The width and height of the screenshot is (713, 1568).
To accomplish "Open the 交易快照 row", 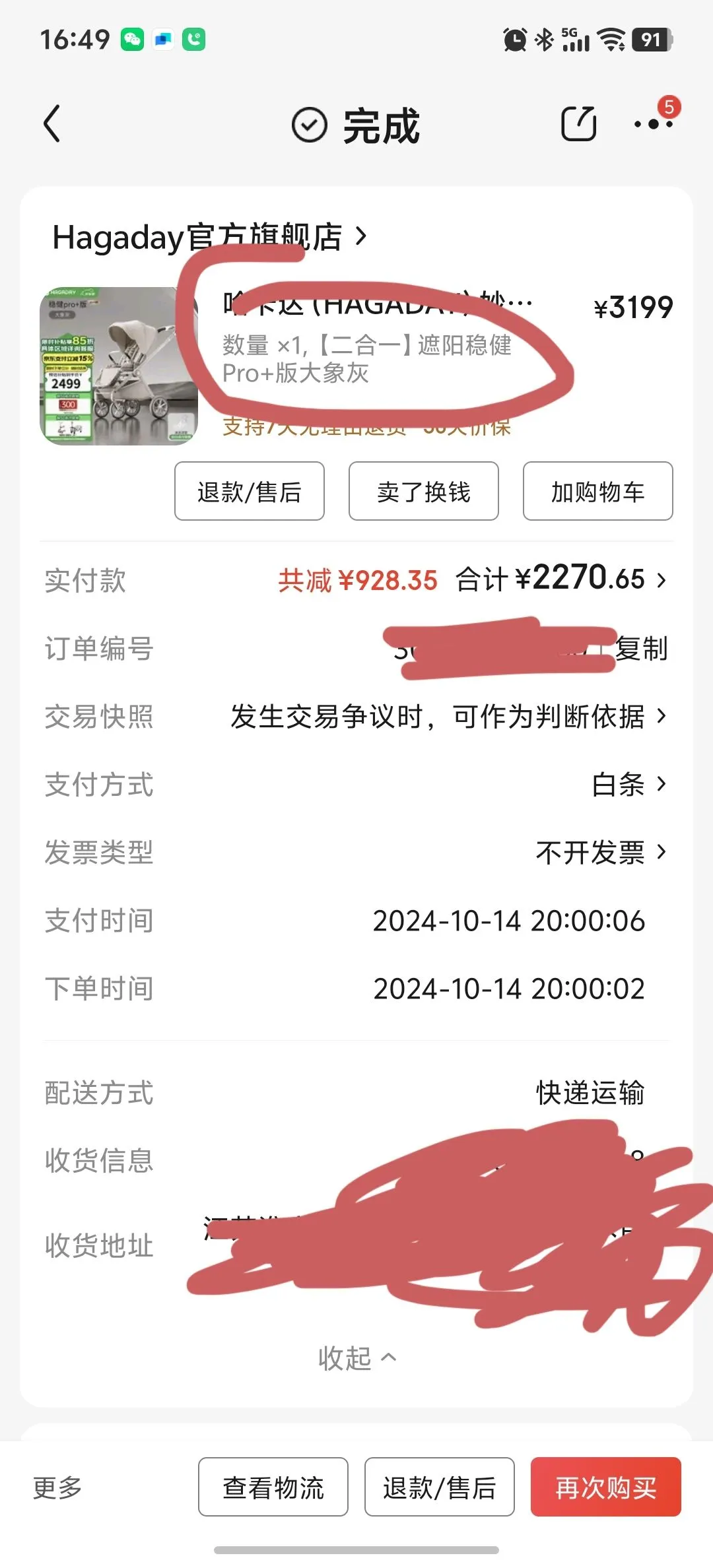I will tap(356, 716).
